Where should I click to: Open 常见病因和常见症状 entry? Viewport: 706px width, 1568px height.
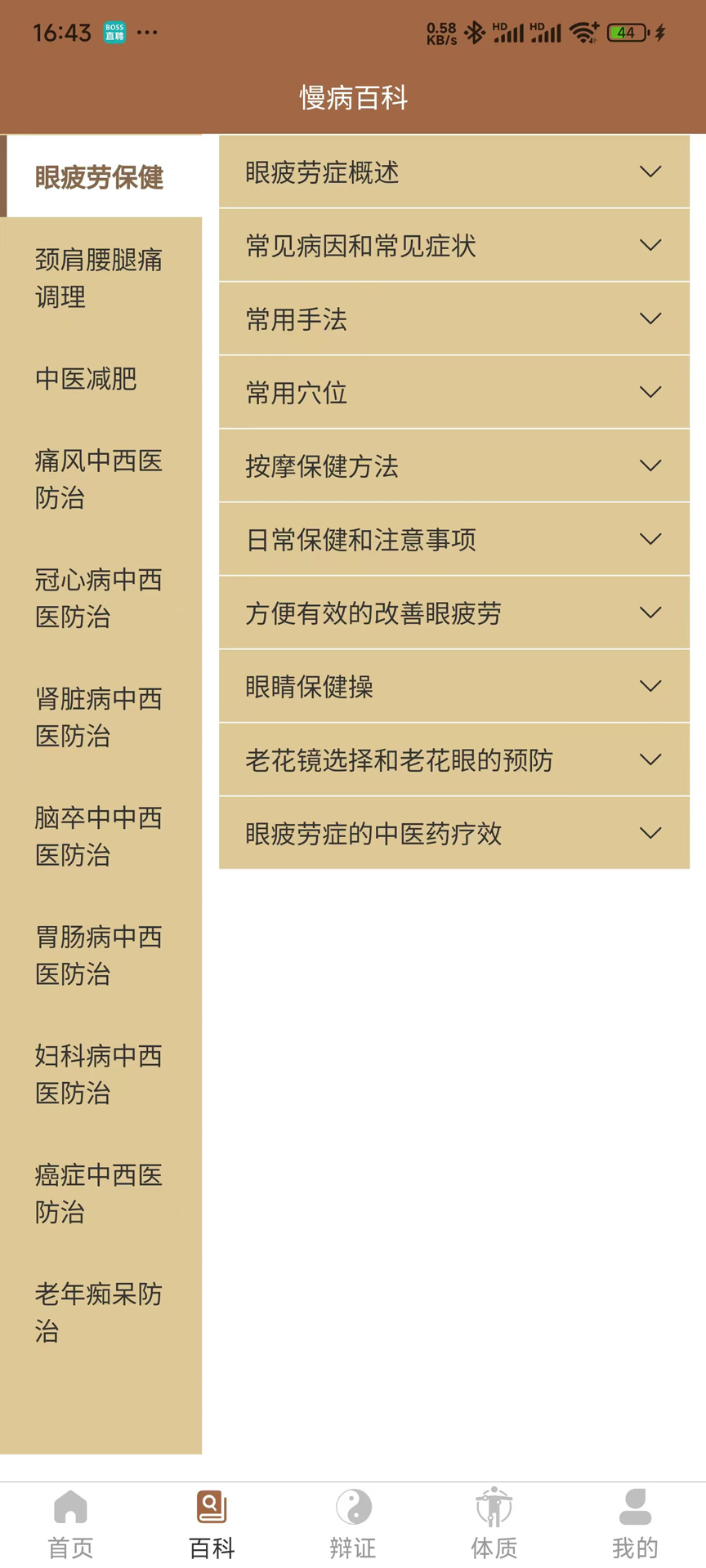(x=454, y=245)
